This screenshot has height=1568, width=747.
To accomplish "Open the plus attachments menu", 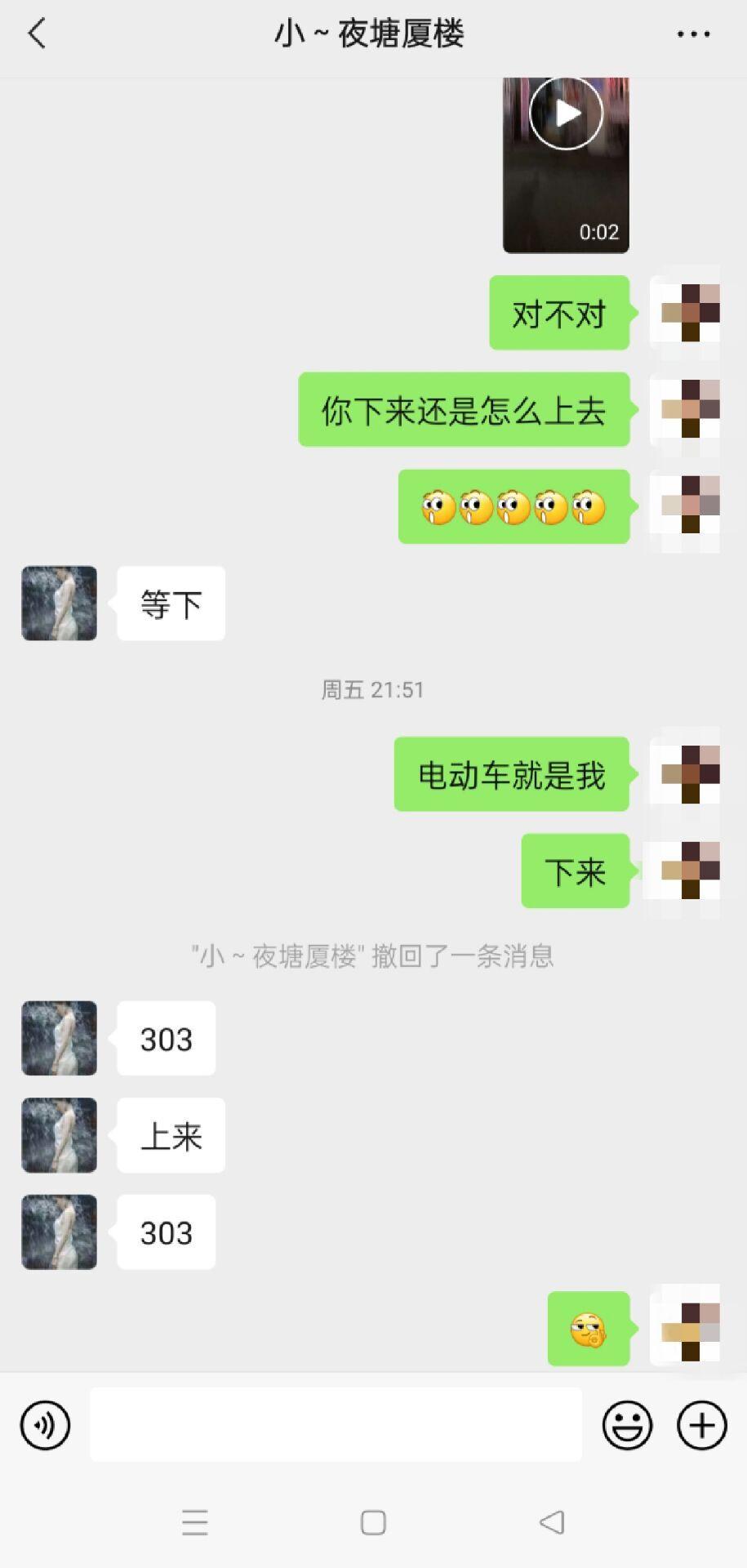I will 701,1425.
